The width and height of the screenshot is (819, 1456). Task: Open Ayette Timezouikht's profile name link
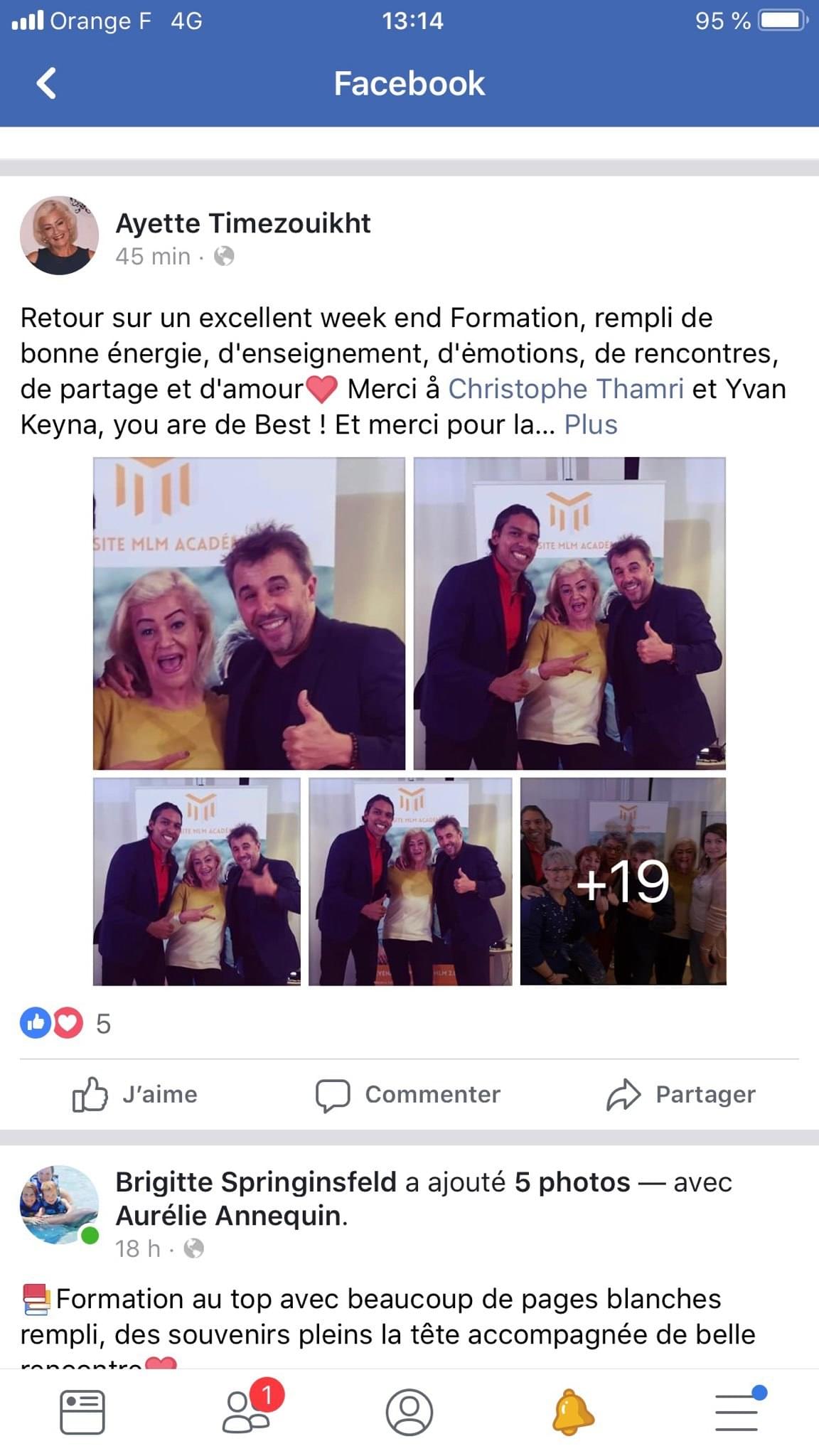click(x=242, y=223)
